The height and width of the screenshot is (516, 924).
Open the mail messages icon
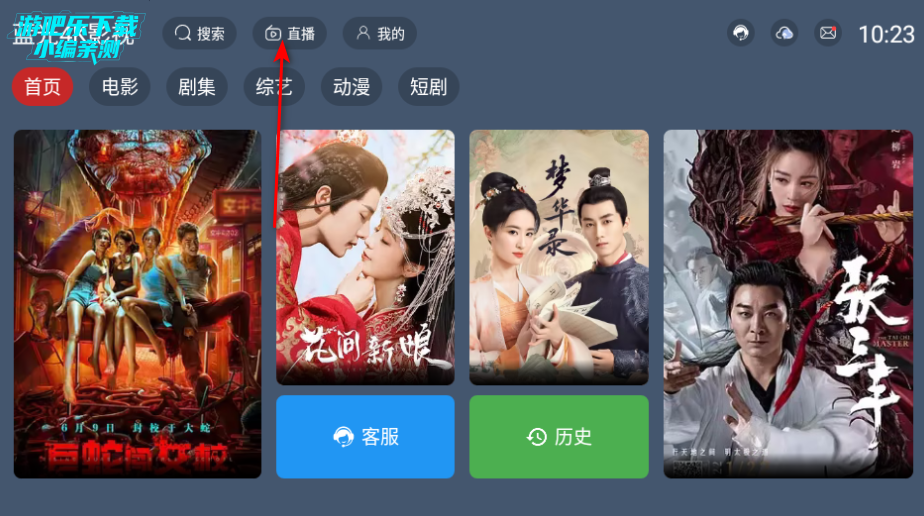[828, 33]
